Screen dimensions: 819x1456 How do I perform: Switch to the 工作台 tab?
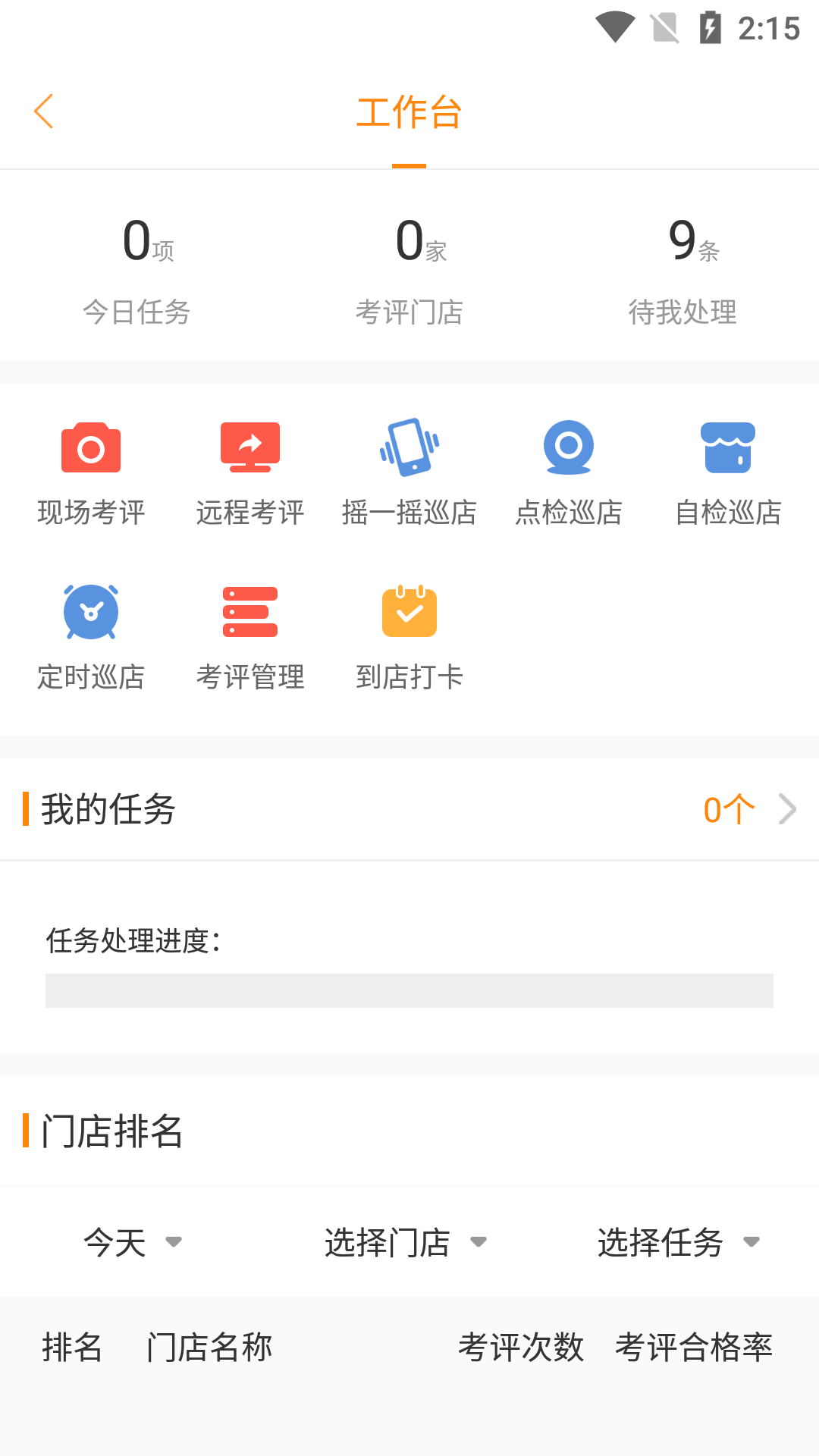409,112
